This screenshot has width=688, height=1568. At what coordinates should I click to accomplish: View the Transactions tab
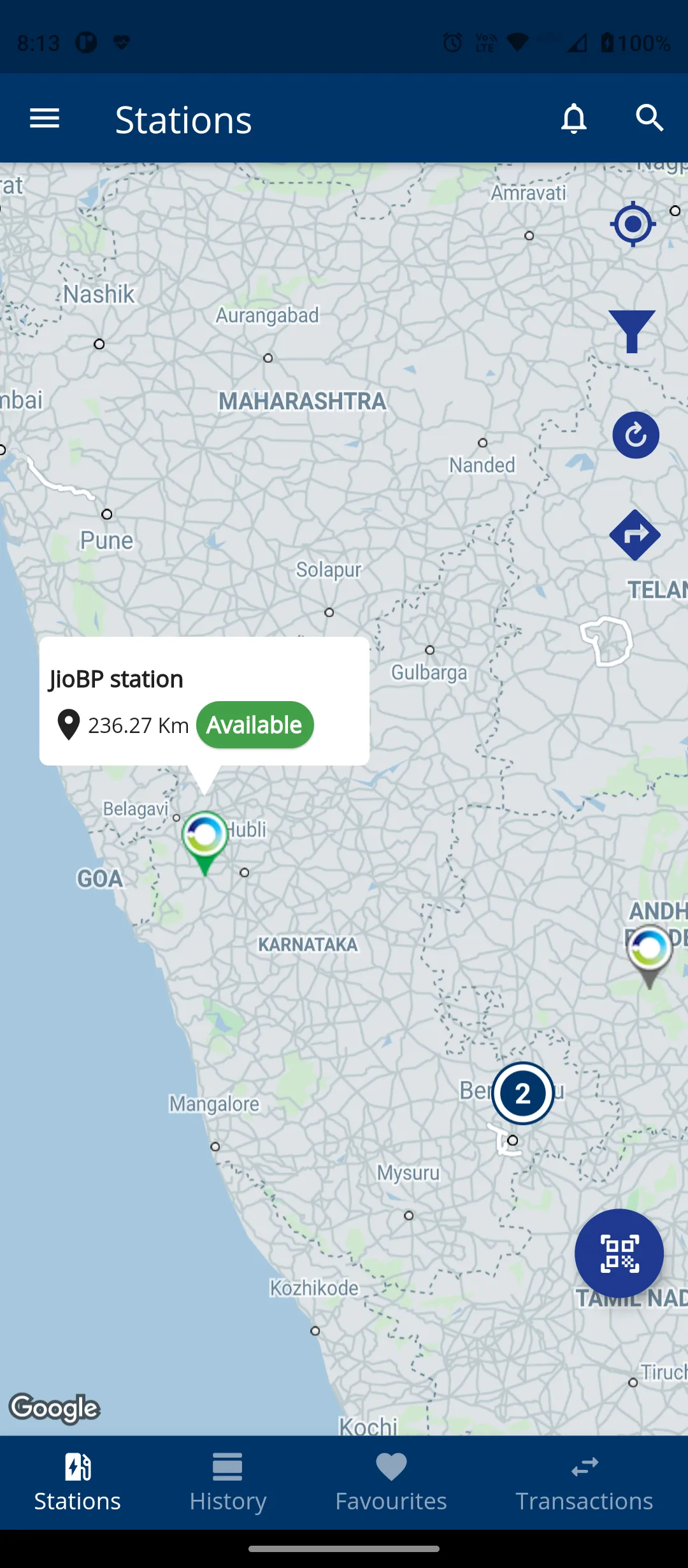[x=584, y=1483]
